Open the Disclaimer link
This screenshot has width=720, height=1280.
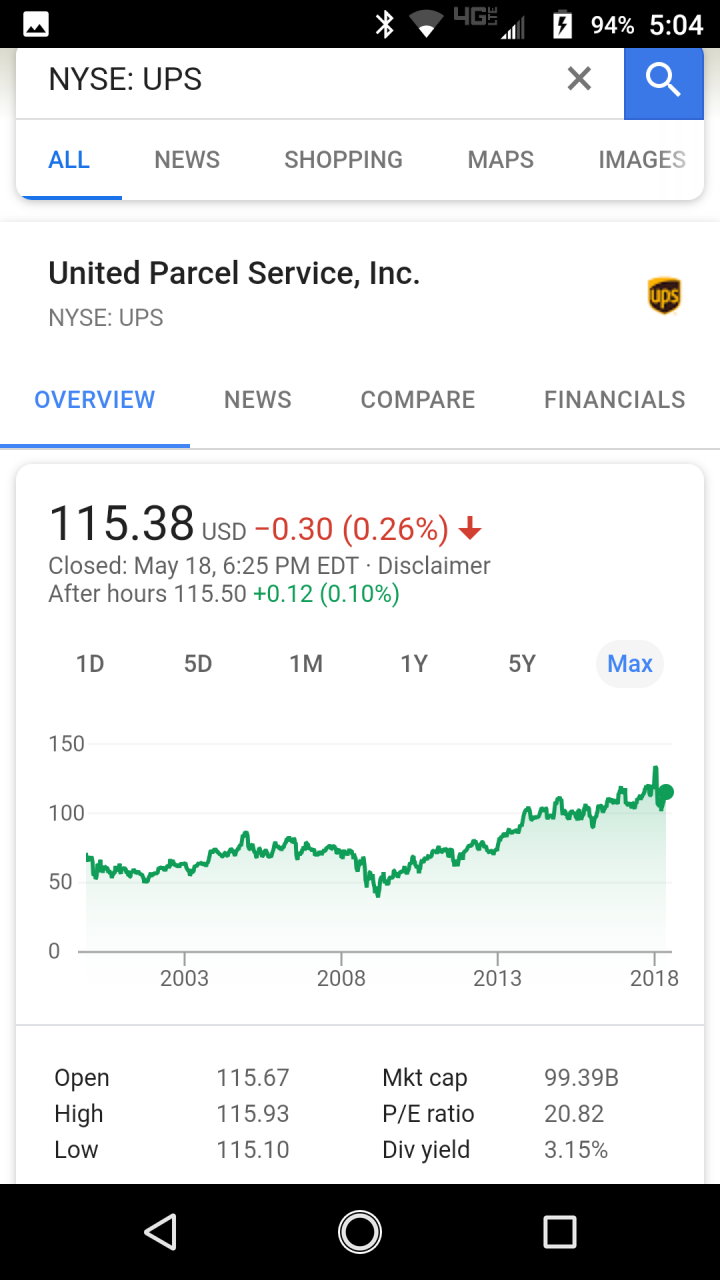434,566
